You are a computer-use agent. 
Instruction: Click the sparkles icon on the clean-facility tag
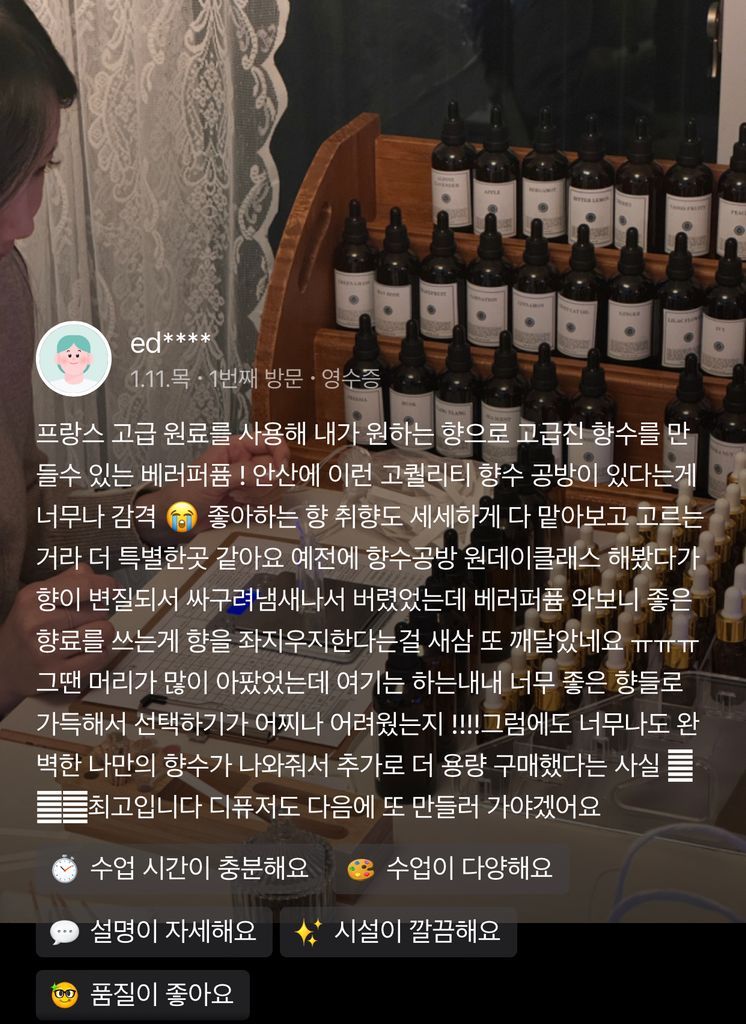tap(309, 932)
